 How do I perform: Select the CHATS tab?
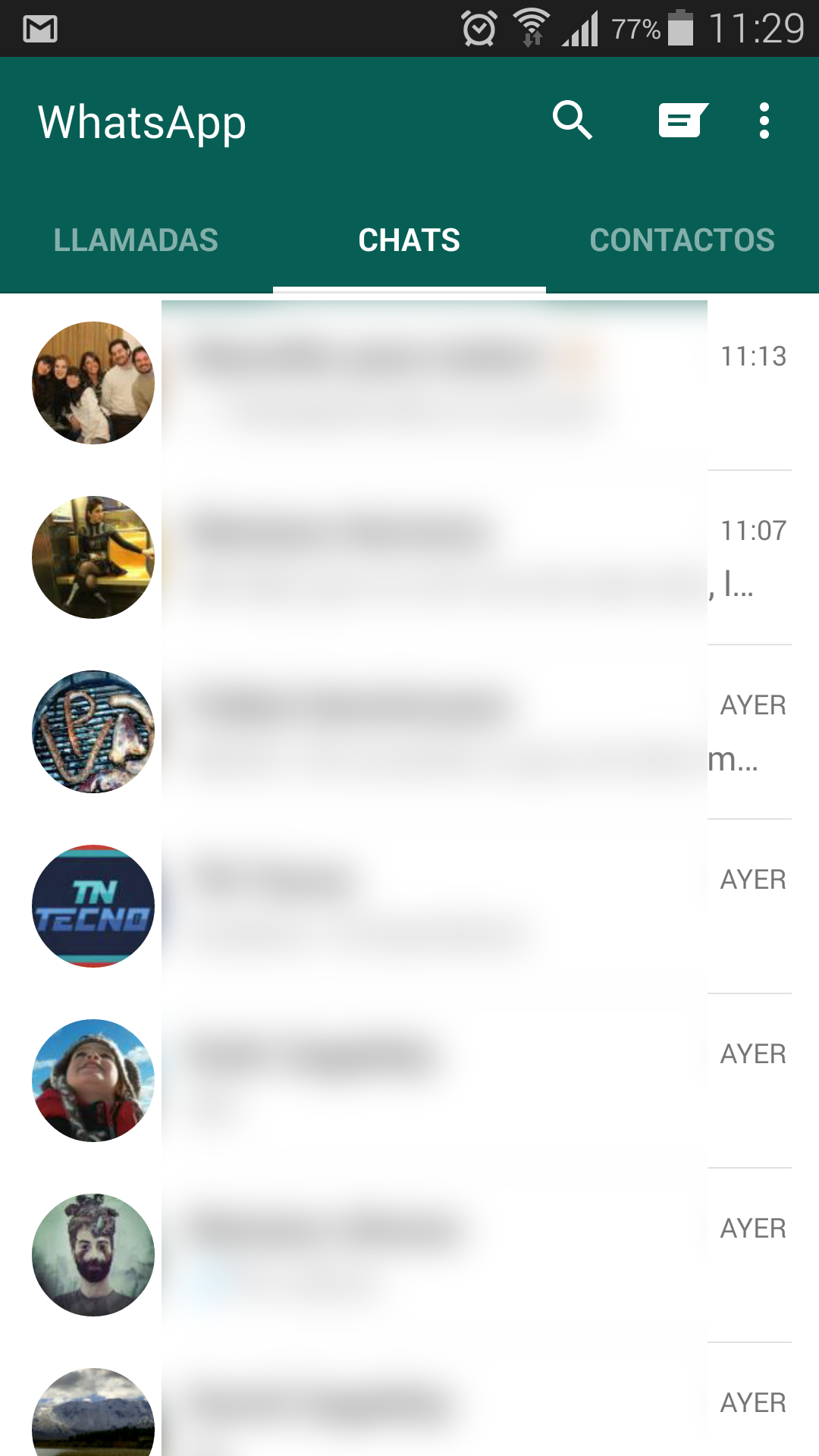[x=409, y=240]
